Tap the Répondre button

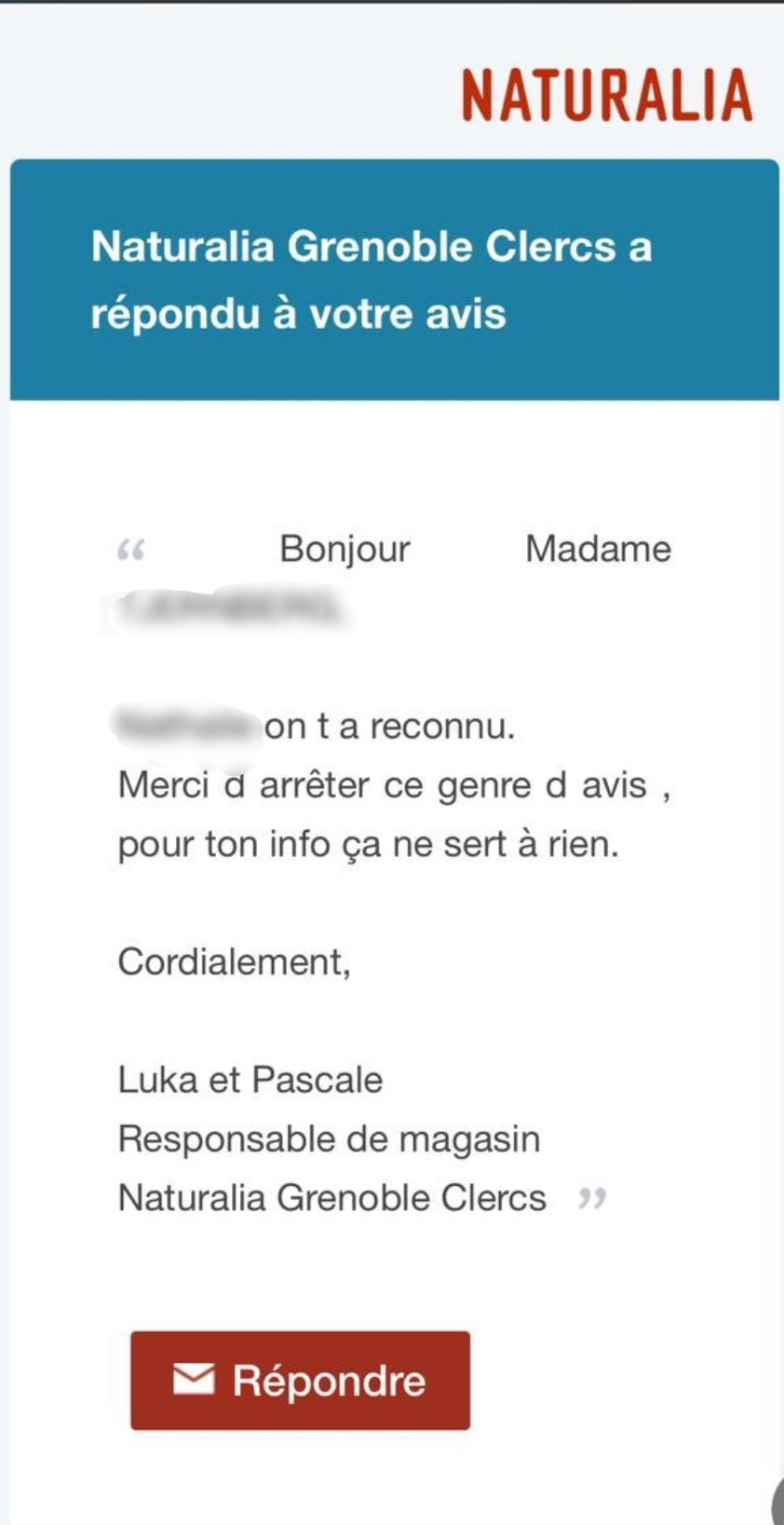pyautogui.click(x=300, y=1380)
